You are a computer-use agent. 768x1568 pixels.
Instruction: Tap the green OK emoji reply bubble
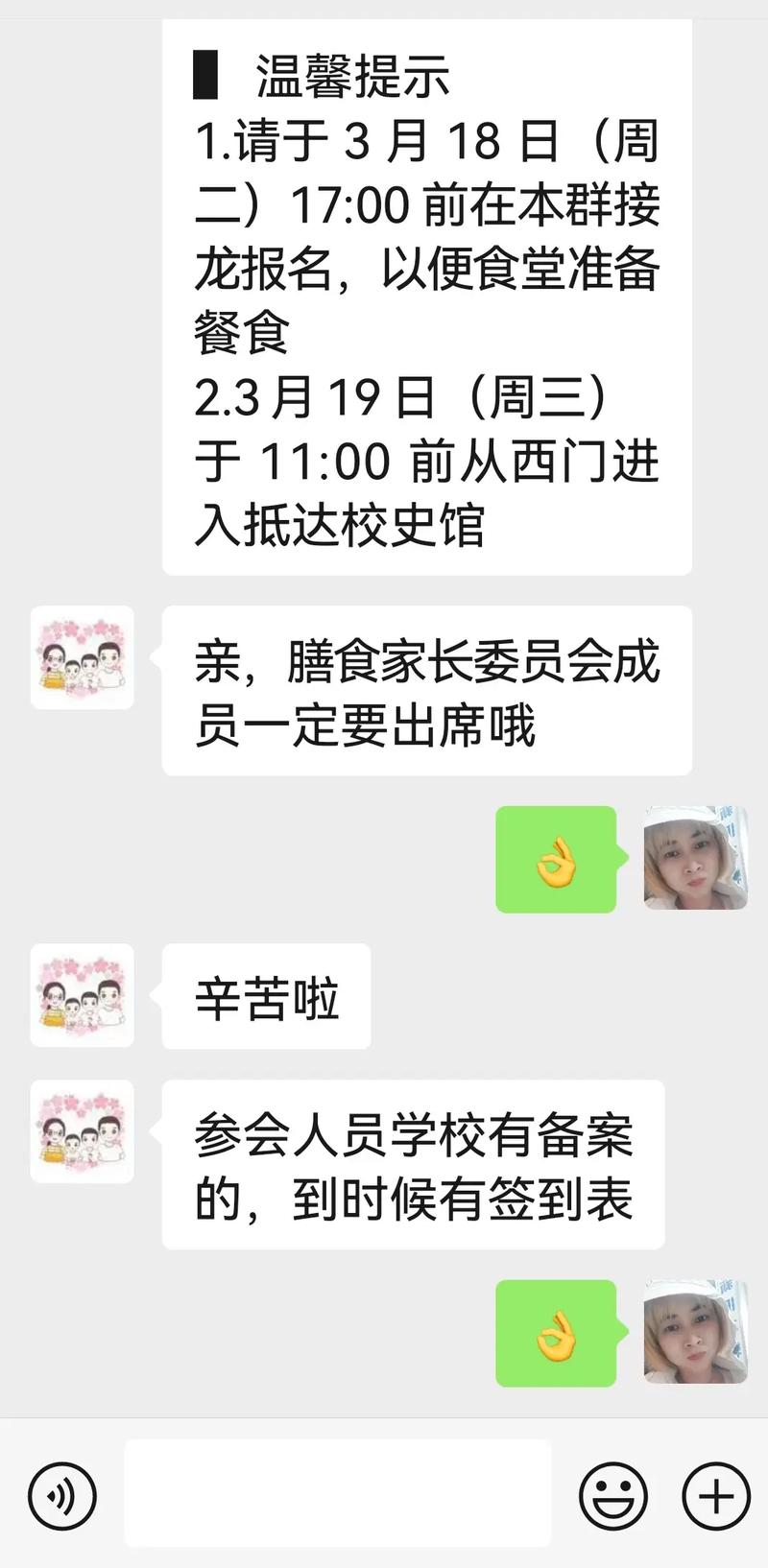coord(555,862)
